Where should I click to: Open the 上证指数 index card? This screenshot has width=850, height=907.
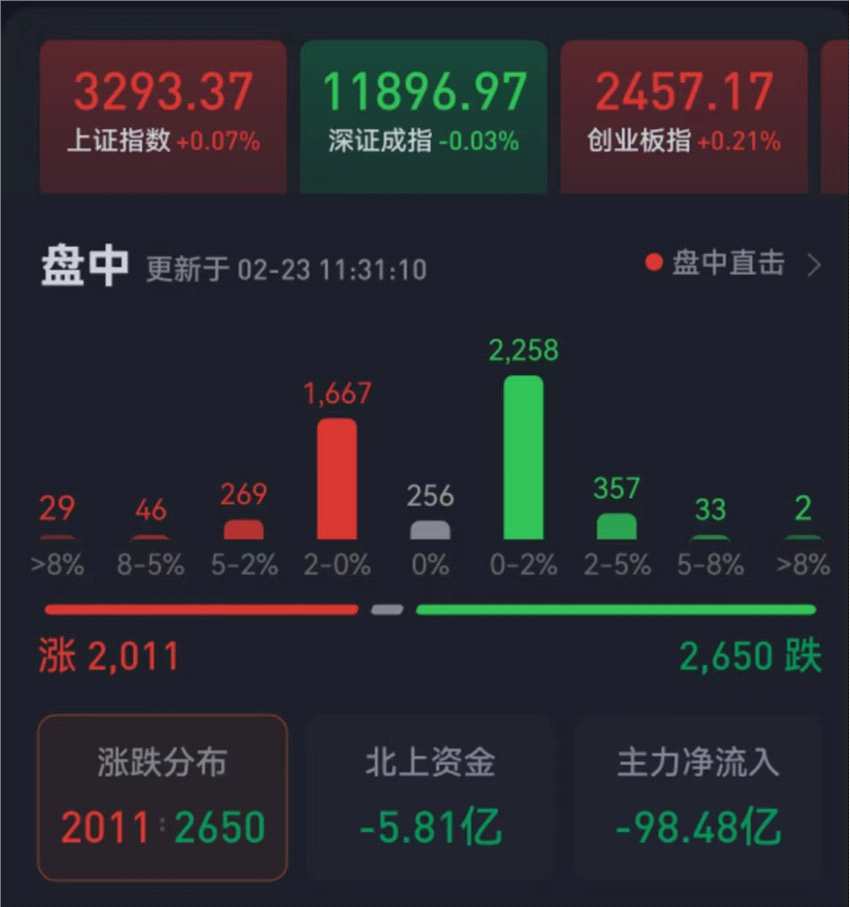coord(163,116)
